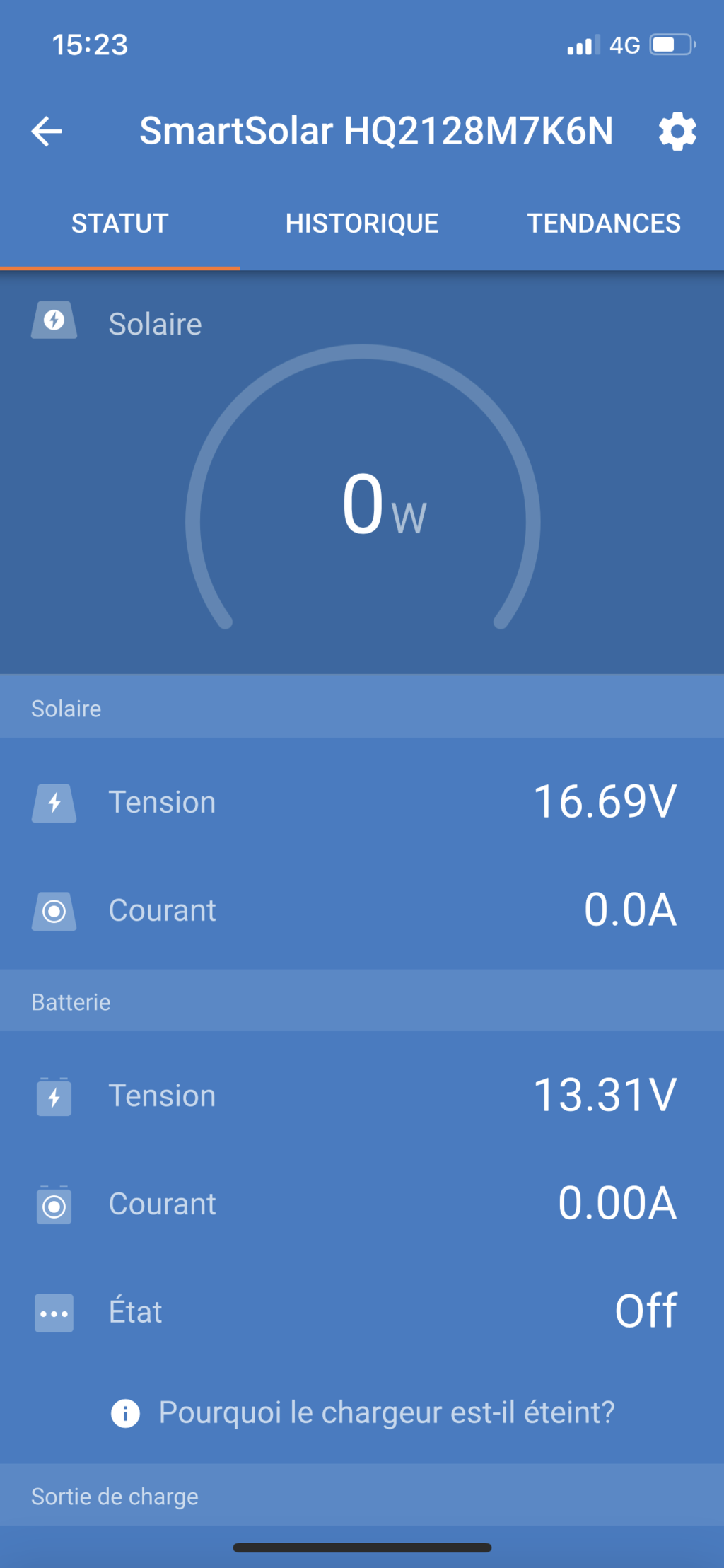Switch to the HISTORIQUE tab
The width and height of the screenshot is (724, 1568).
(362, 223)
